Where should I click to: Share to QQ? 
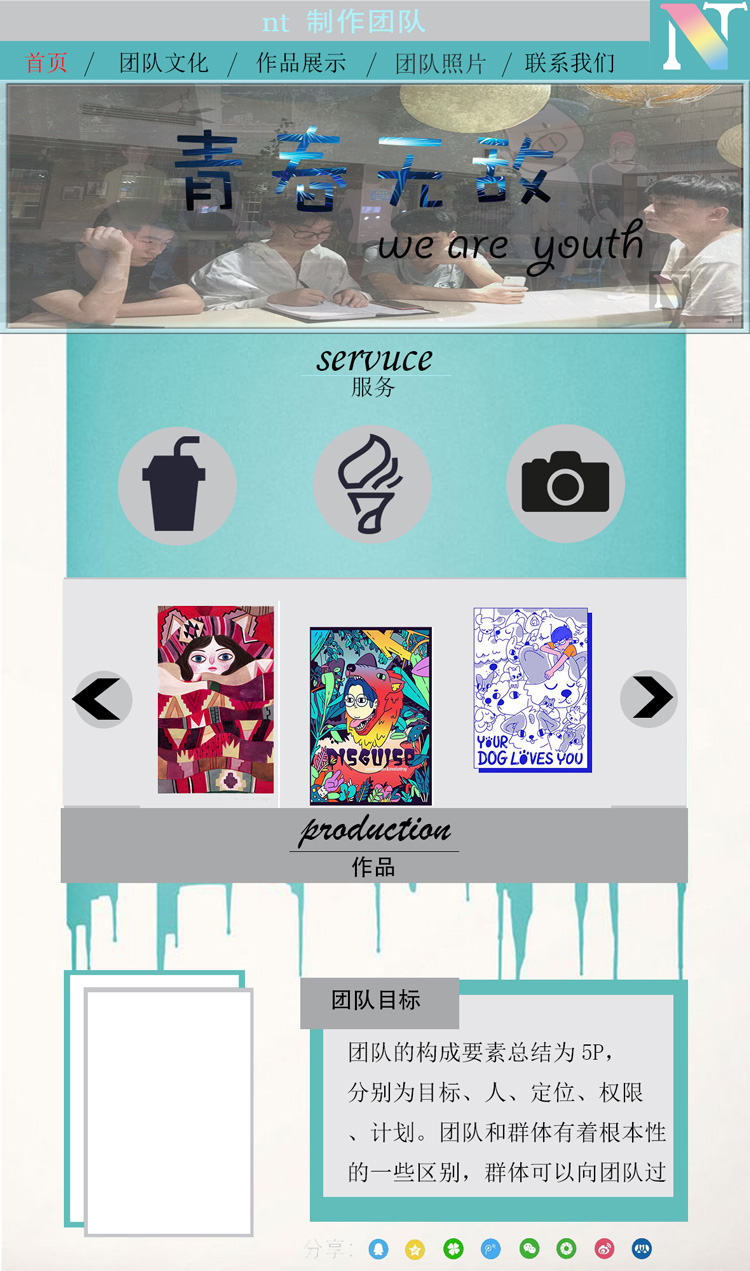pos(378,1248)
